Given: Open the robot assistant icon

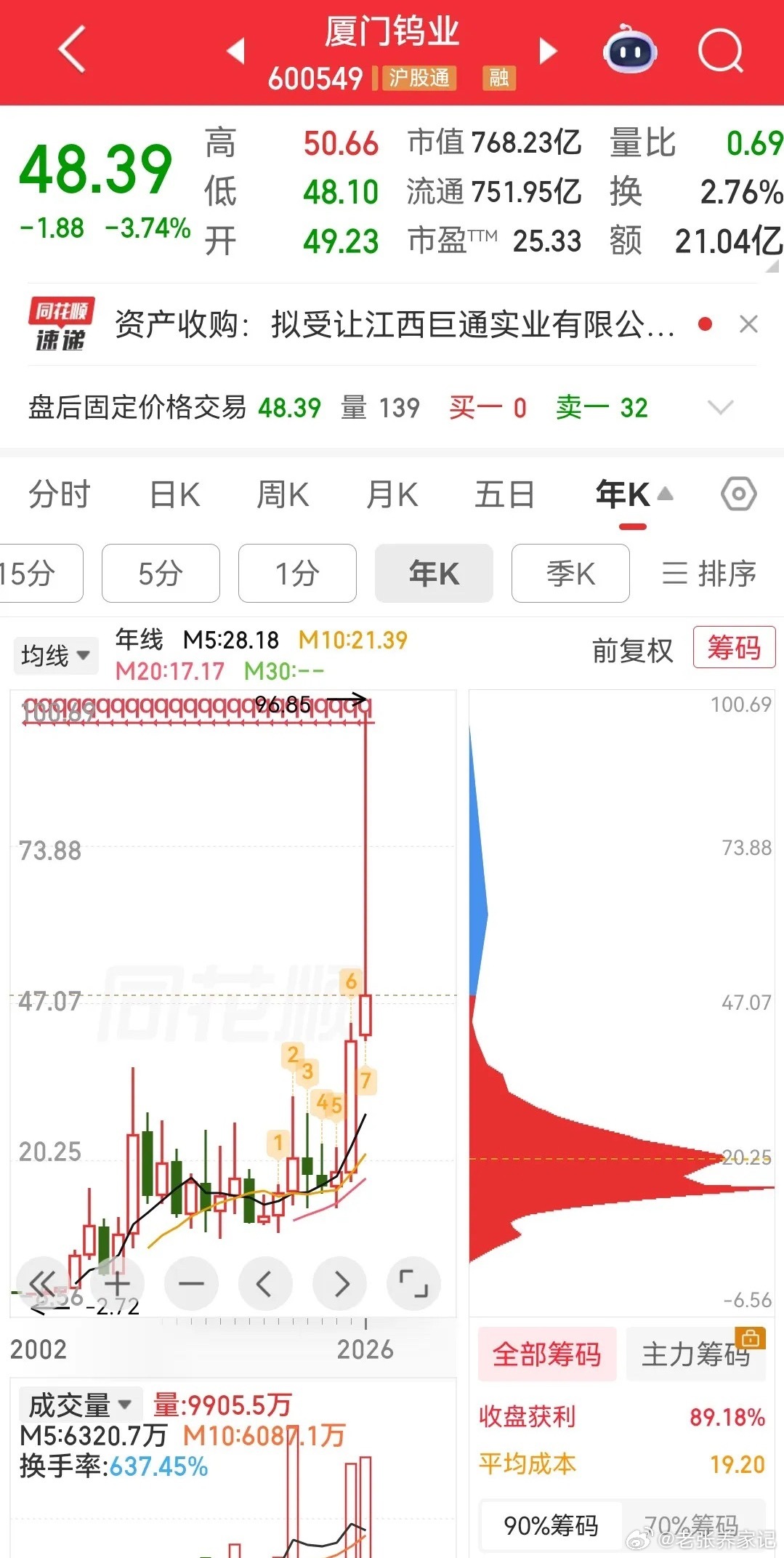Looking at the screenshot, I should (630, 49).
